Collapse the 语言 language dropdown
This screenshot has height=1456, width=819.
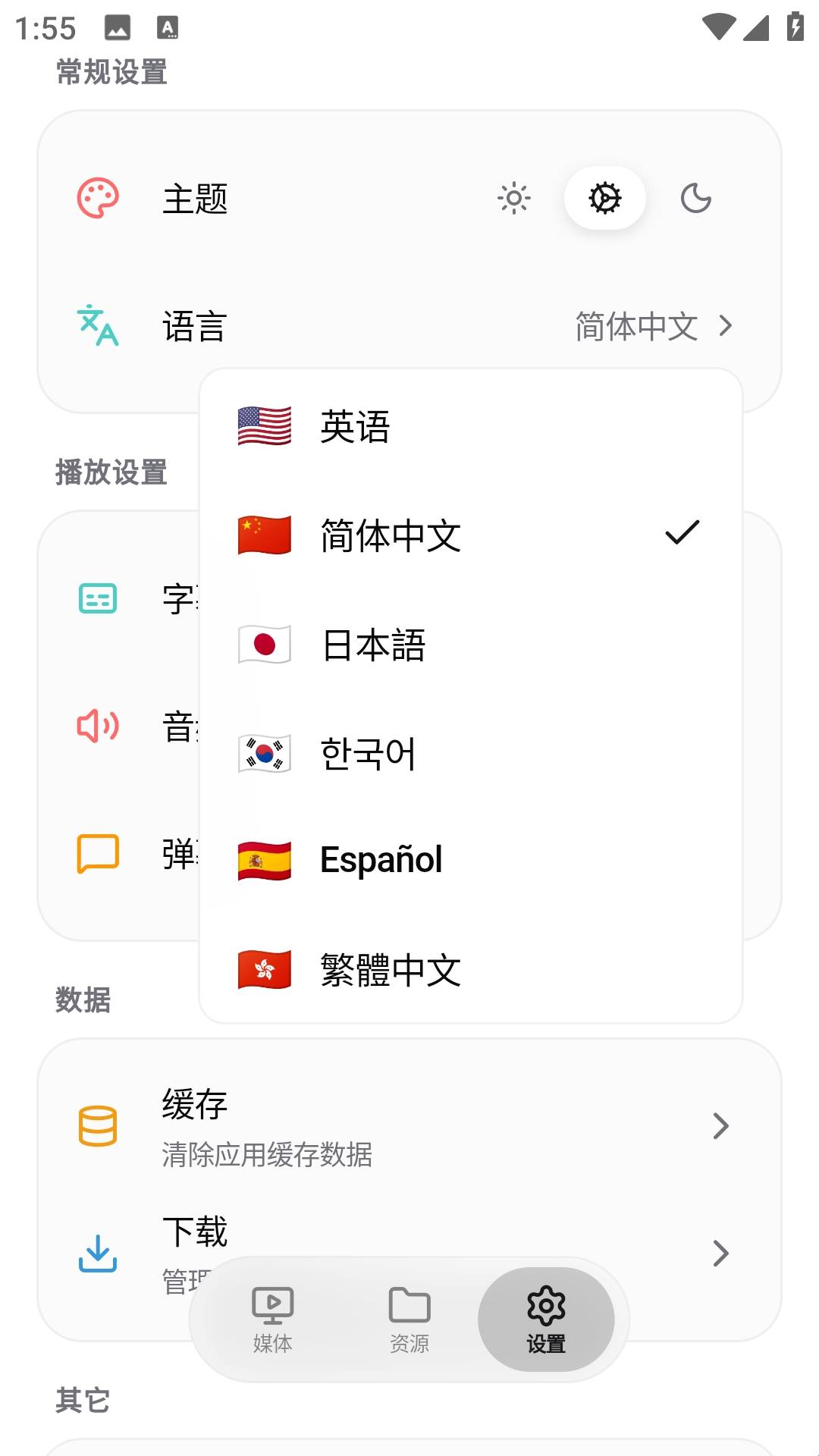click(652, 326)
